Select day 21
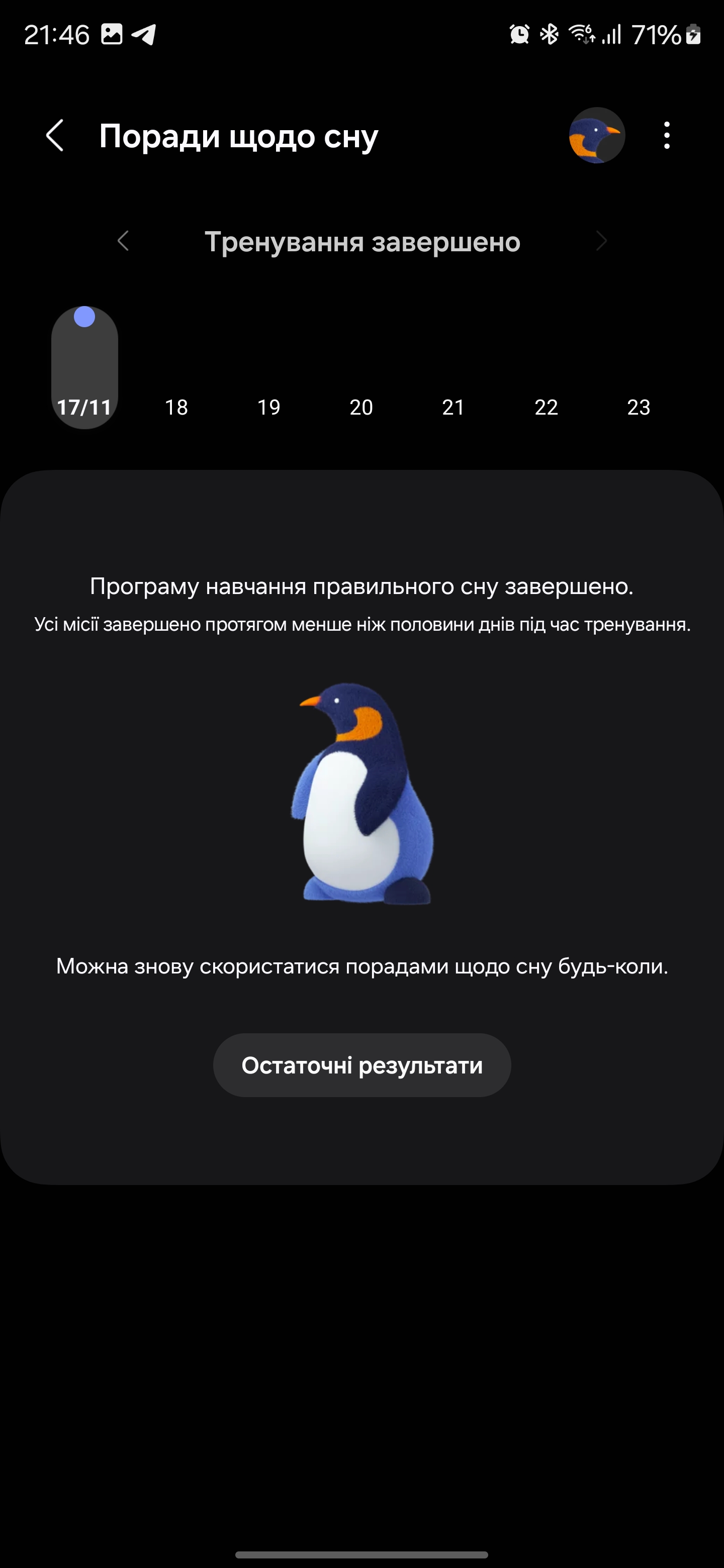The height and width of the screenshot is (1568, 724). click(453, 407)
